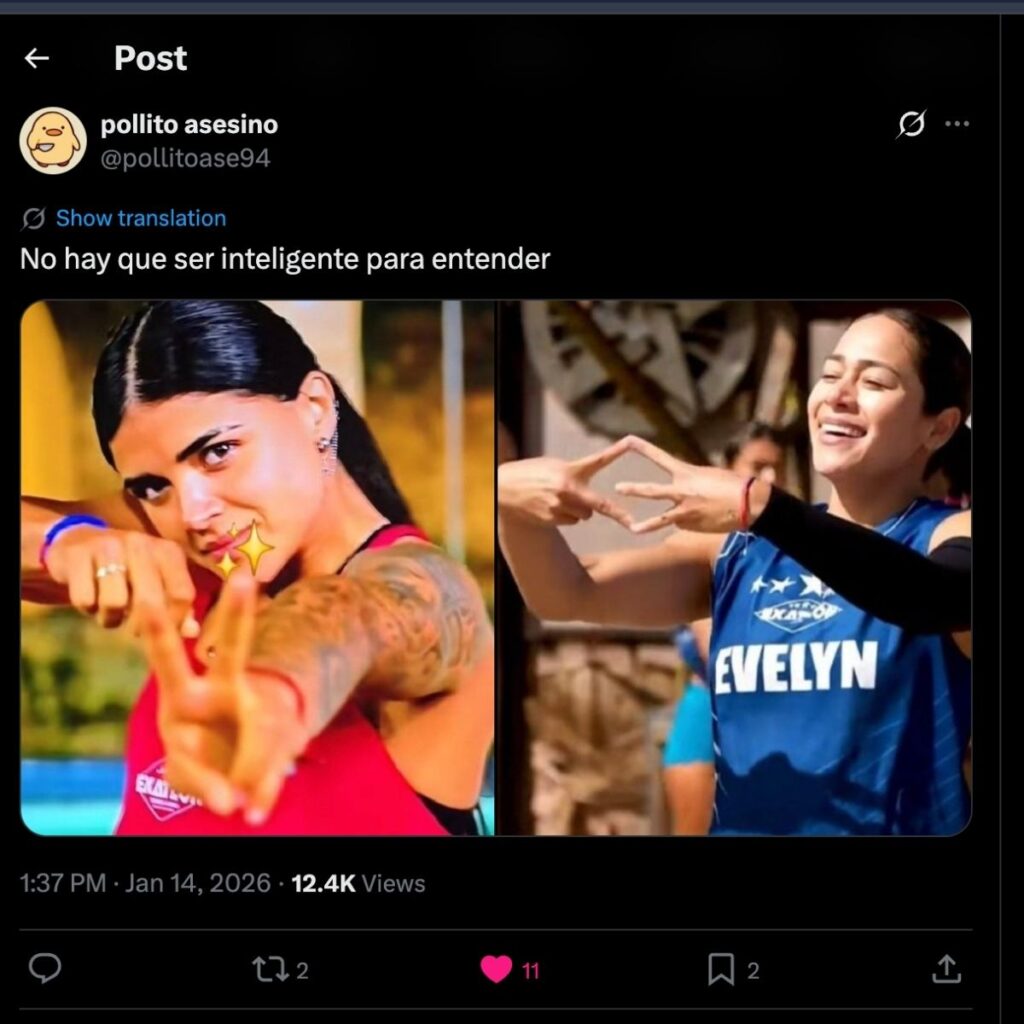
Task: Open the post's three-dot overflow menu
Action: (x=957, y=124)
